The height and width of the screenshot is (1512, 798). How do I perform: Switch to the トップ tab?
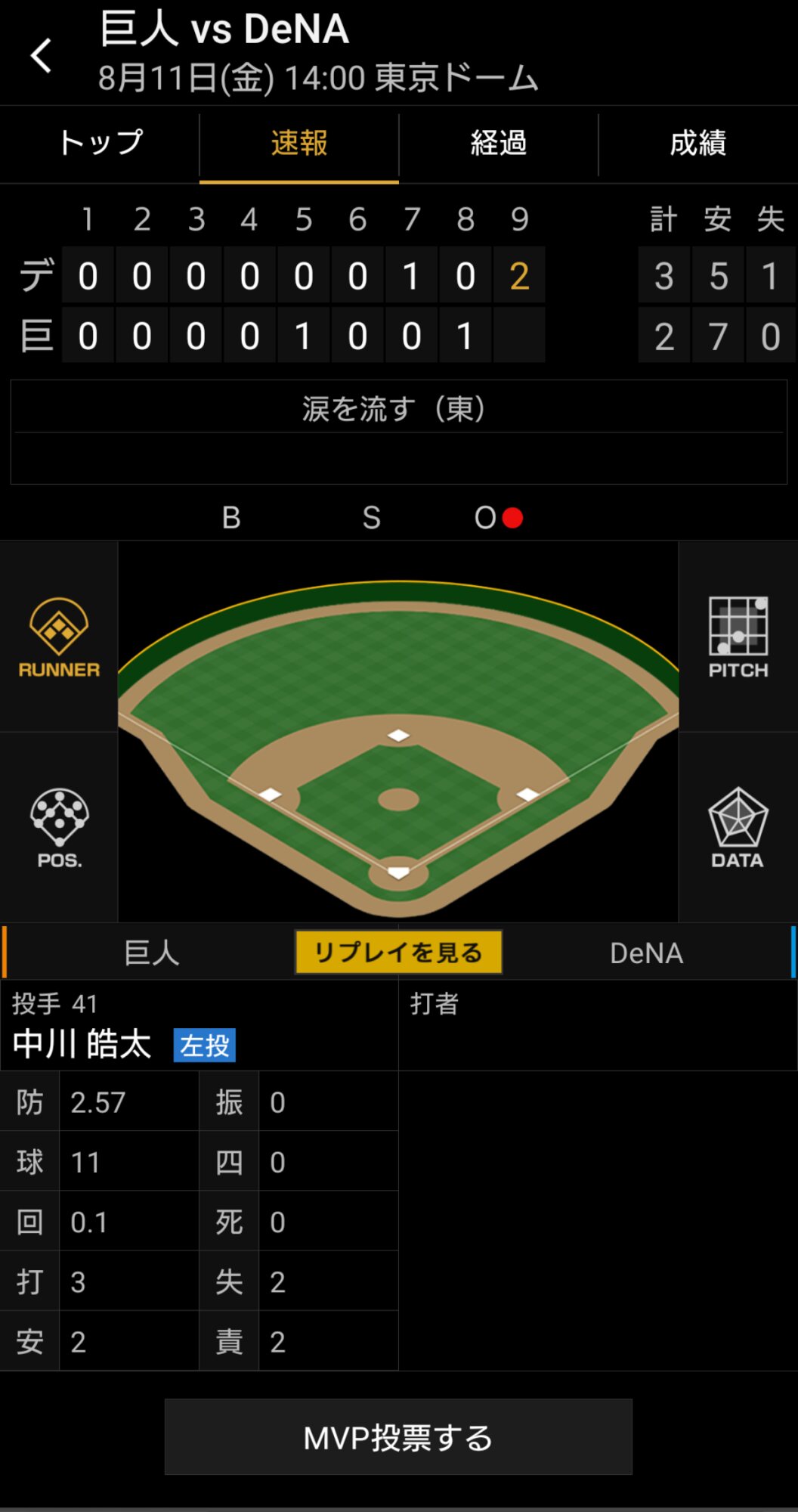[x=100, y=143]
